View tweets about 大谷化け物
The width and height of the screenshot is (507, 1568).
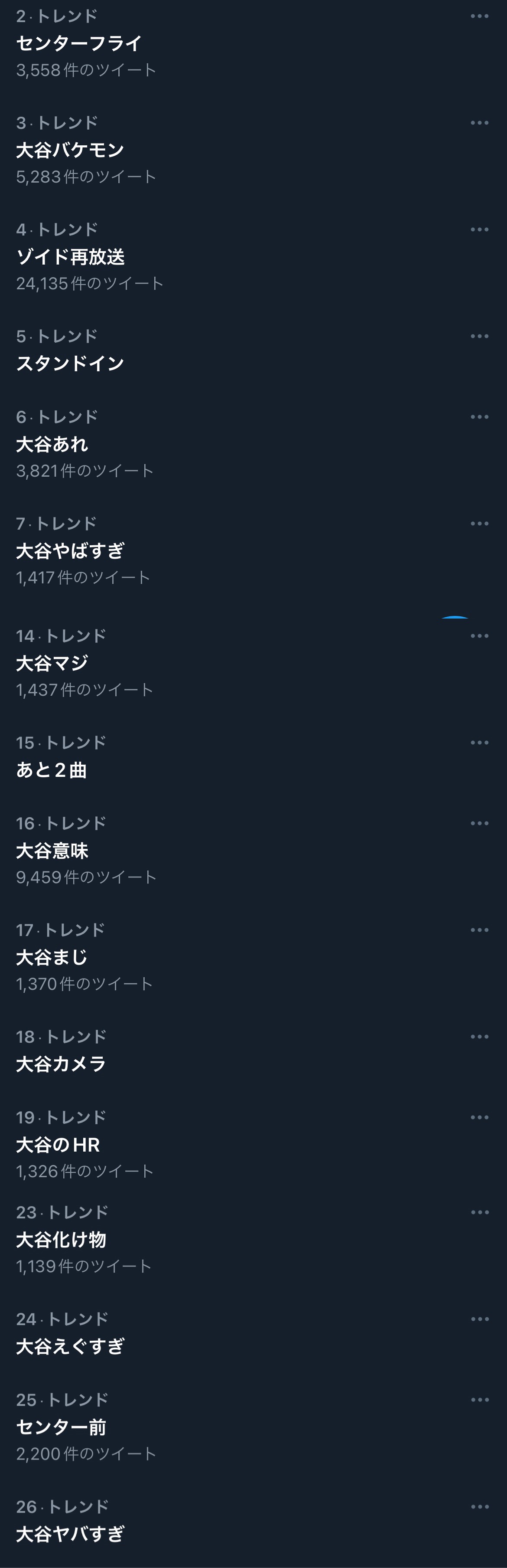click(x=61, y=1240)
